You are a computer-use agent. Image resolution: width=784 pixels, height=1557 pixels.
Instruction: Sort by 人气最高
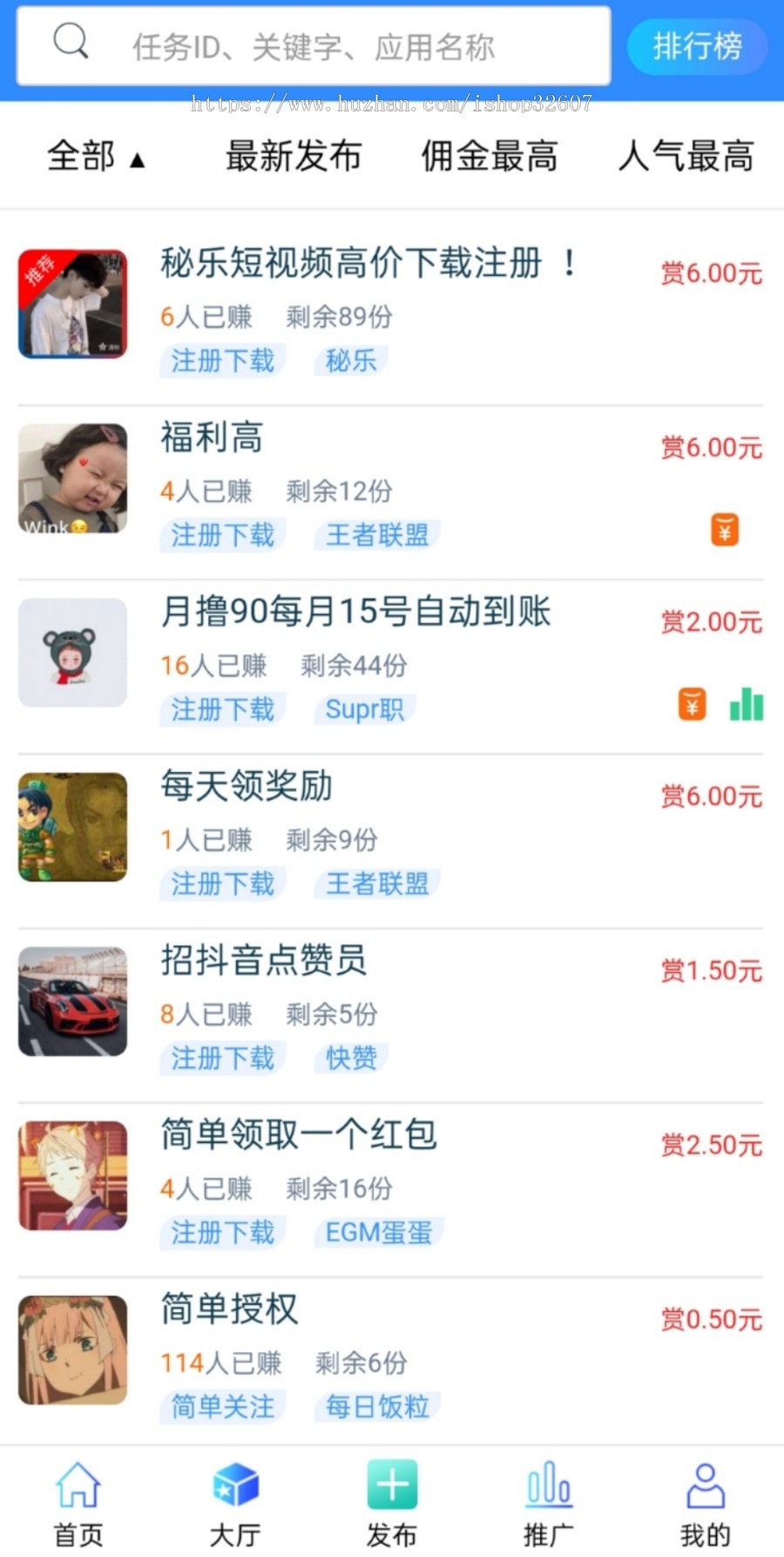(x=686, y=157)
